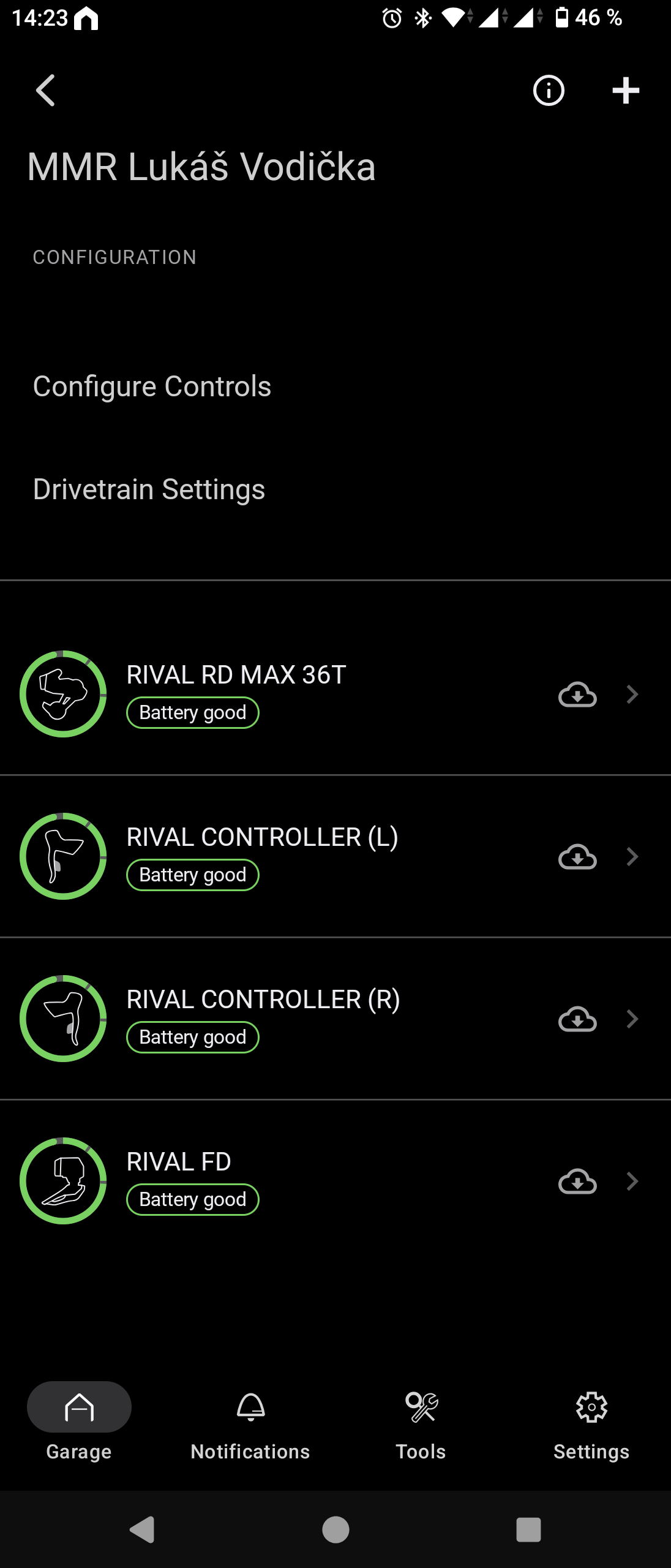Image resolution: width=671 pixels, height=1568 pixels.
Task: Open the RIVAL FD device
Action: click(x=179, y=1162)
